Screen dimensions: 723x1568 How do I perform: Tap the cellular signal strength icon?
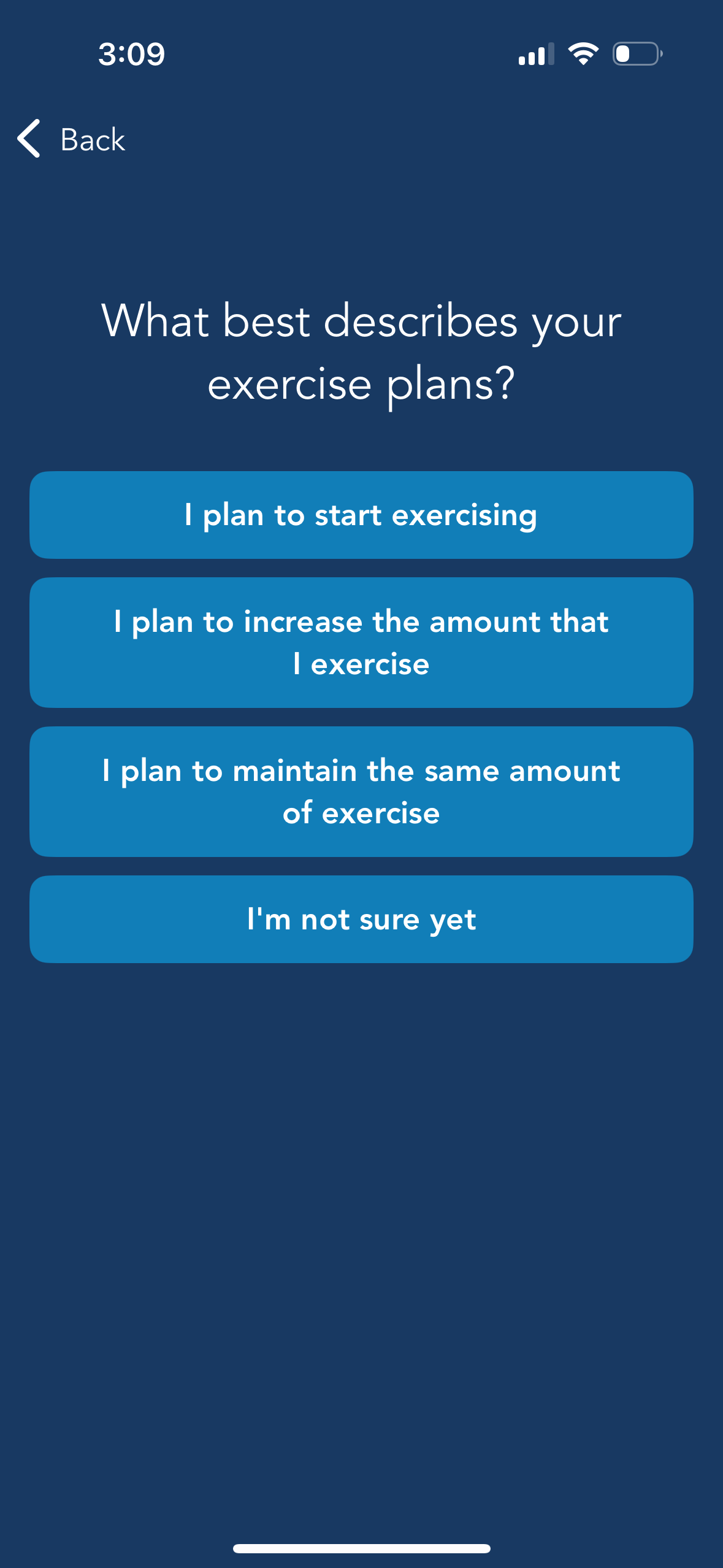(x=535, y=54)
